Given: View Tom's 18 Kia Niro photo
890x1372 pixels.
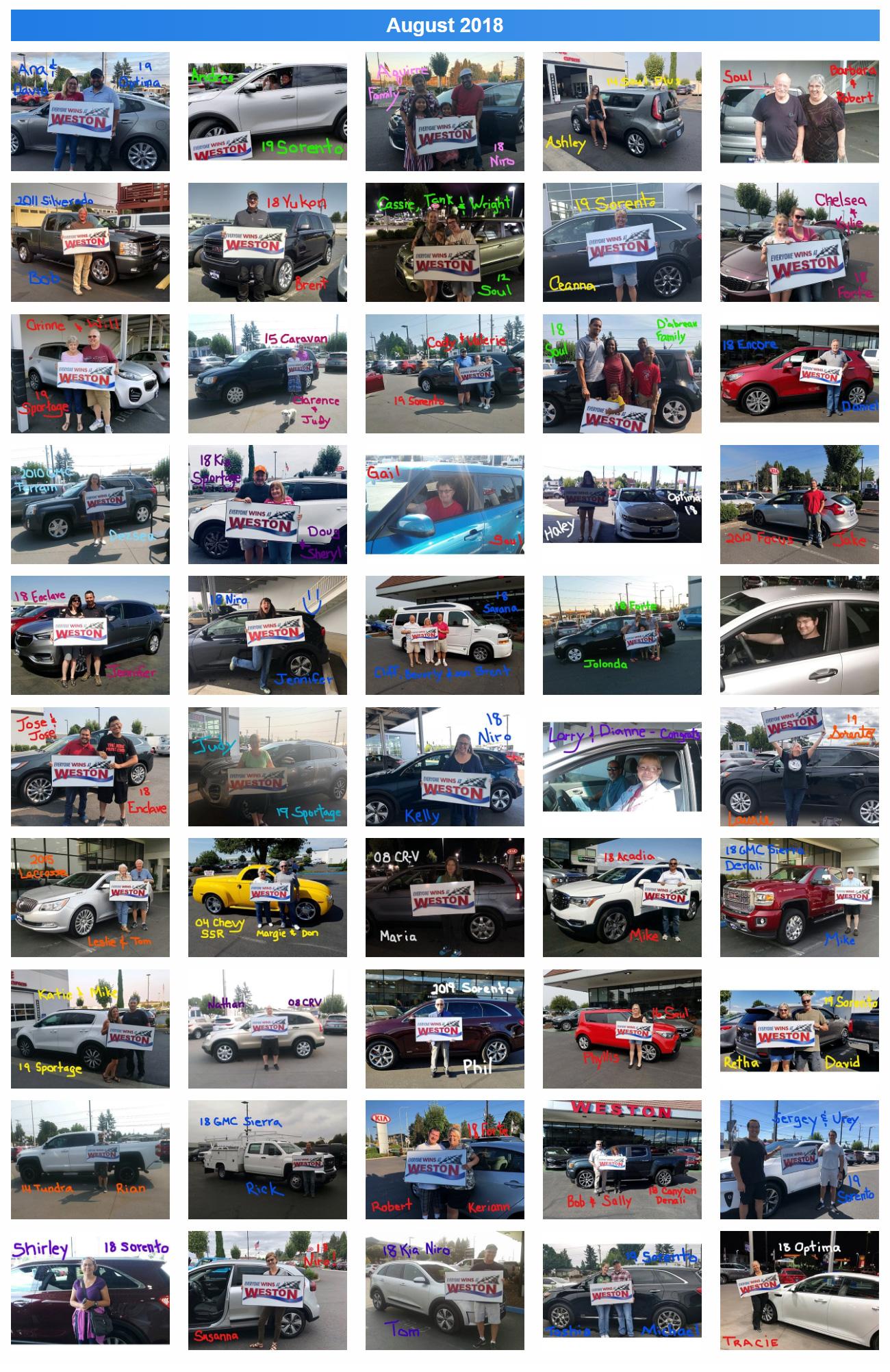Looking at the screenshot, I should pos(444,1291).
